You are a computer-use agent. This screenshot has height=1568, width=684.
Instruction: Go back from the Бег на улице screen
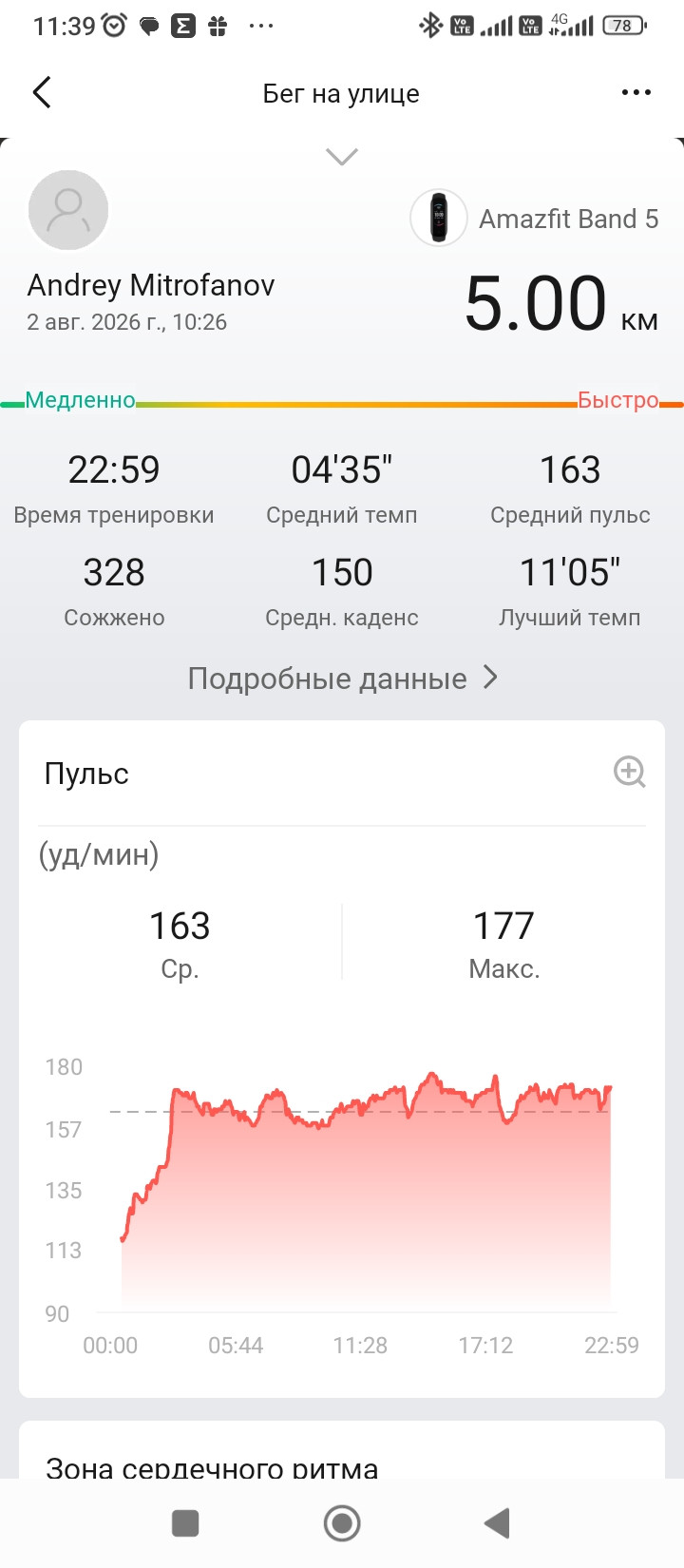pos(42,92)
